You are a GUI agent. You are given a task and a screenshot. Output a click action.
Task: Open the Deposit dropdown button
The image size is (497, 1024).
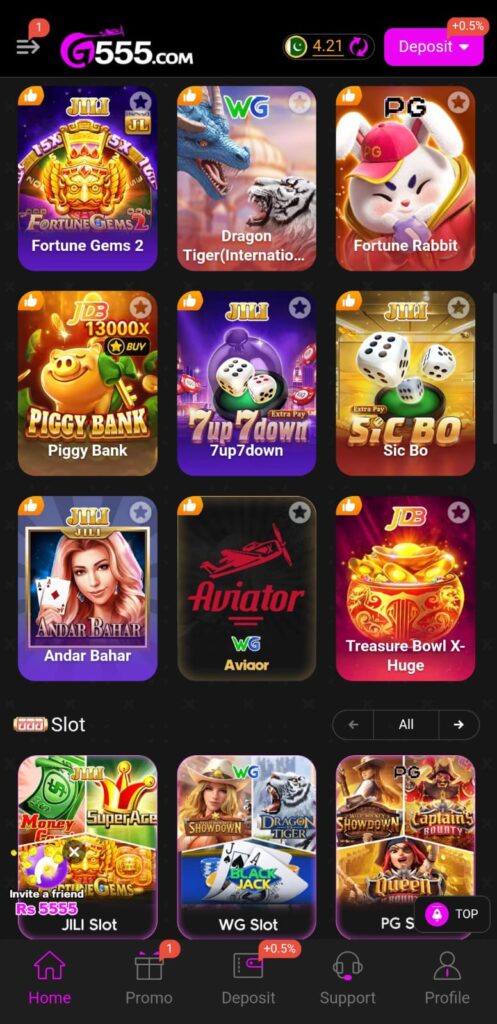(x=434, y=46)
